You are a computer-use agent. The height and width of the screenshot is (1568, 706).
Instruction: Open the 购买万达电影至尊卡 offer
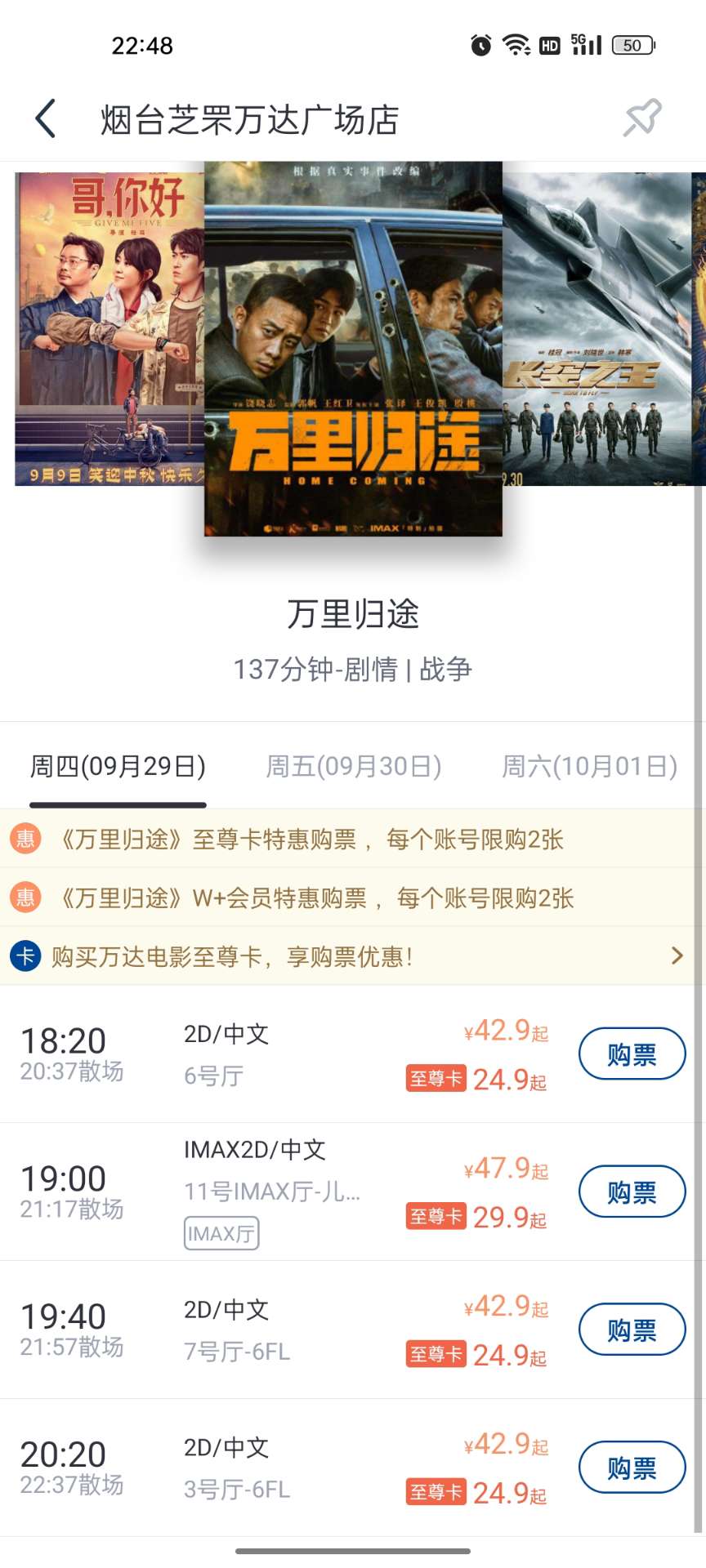[x=353, y=956]
